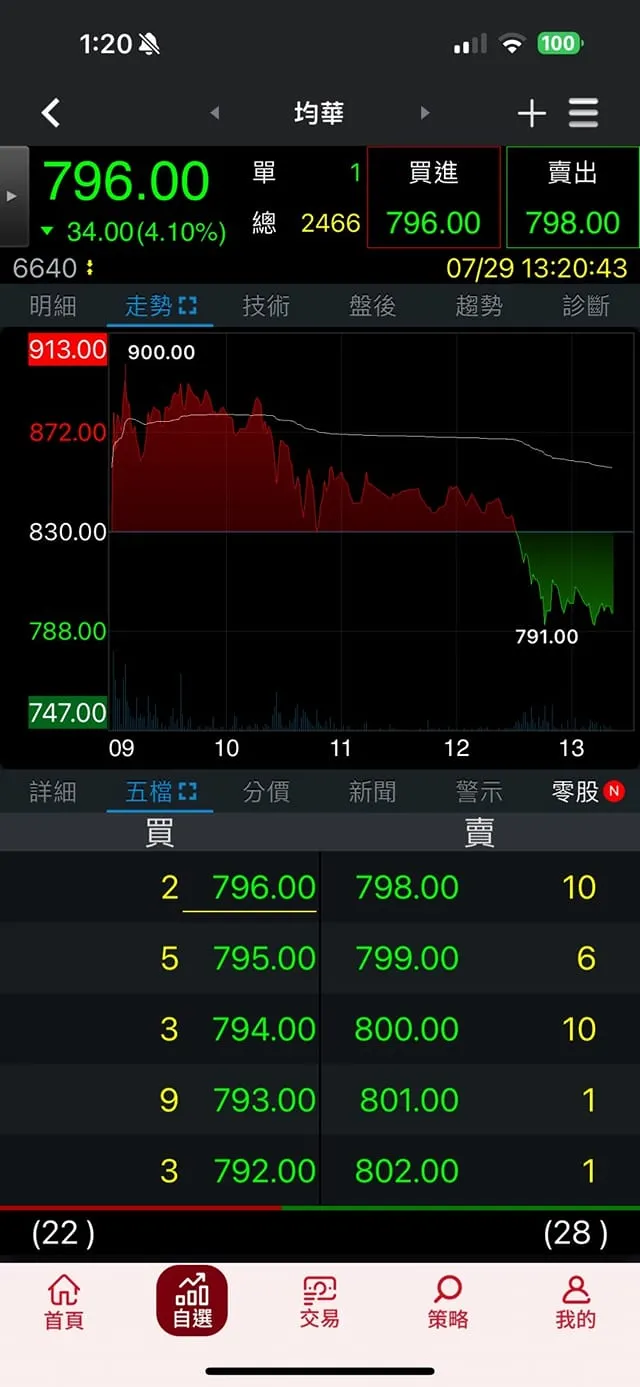This screenshot has width=640, height=1387.
Task: Open the 診斷 tab
Action: 586,306
